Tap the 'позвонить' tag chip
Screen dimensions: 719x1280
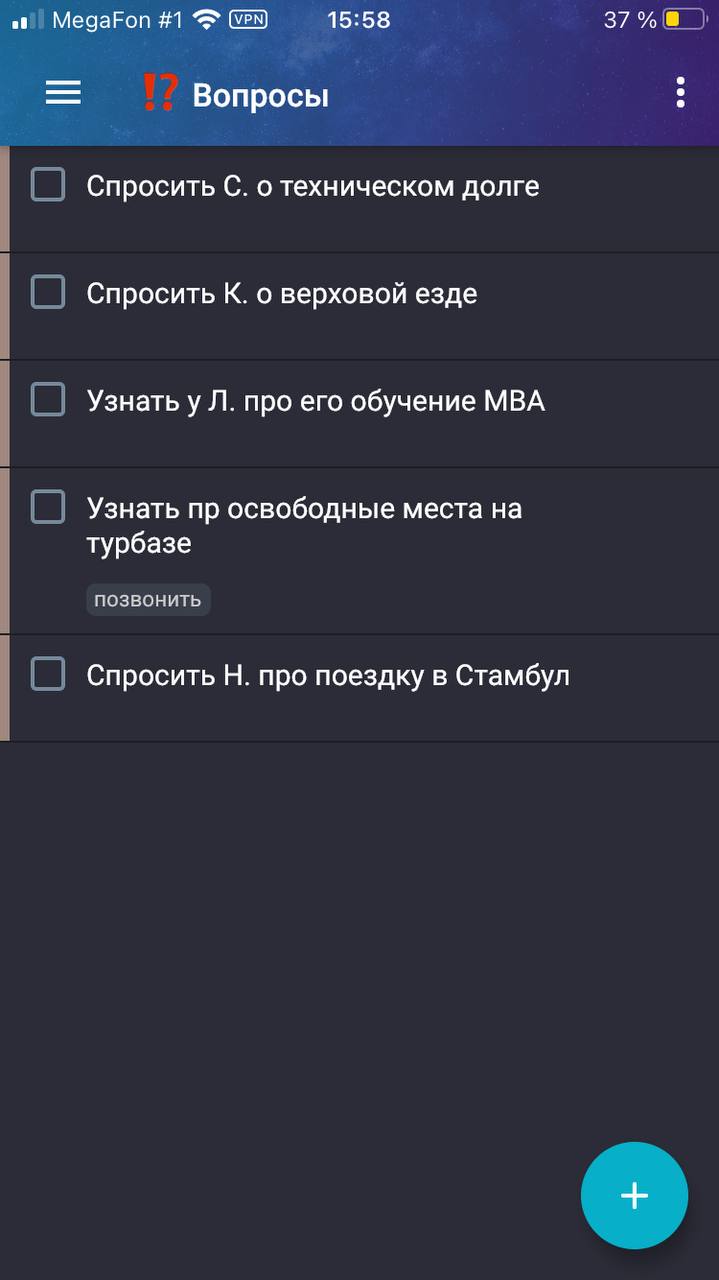(x=148, y=600)
